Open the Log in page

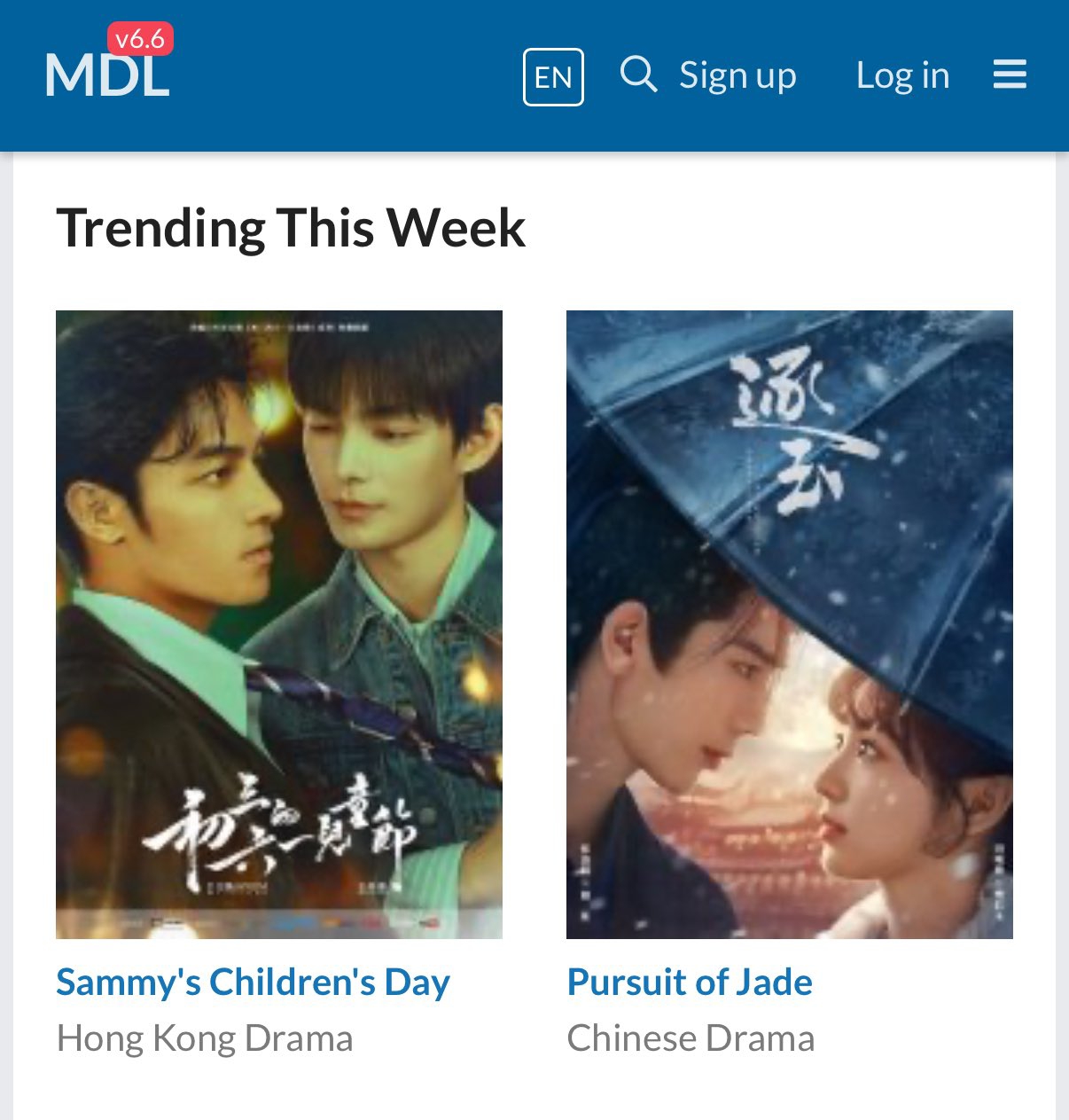[x=902, y=75]
